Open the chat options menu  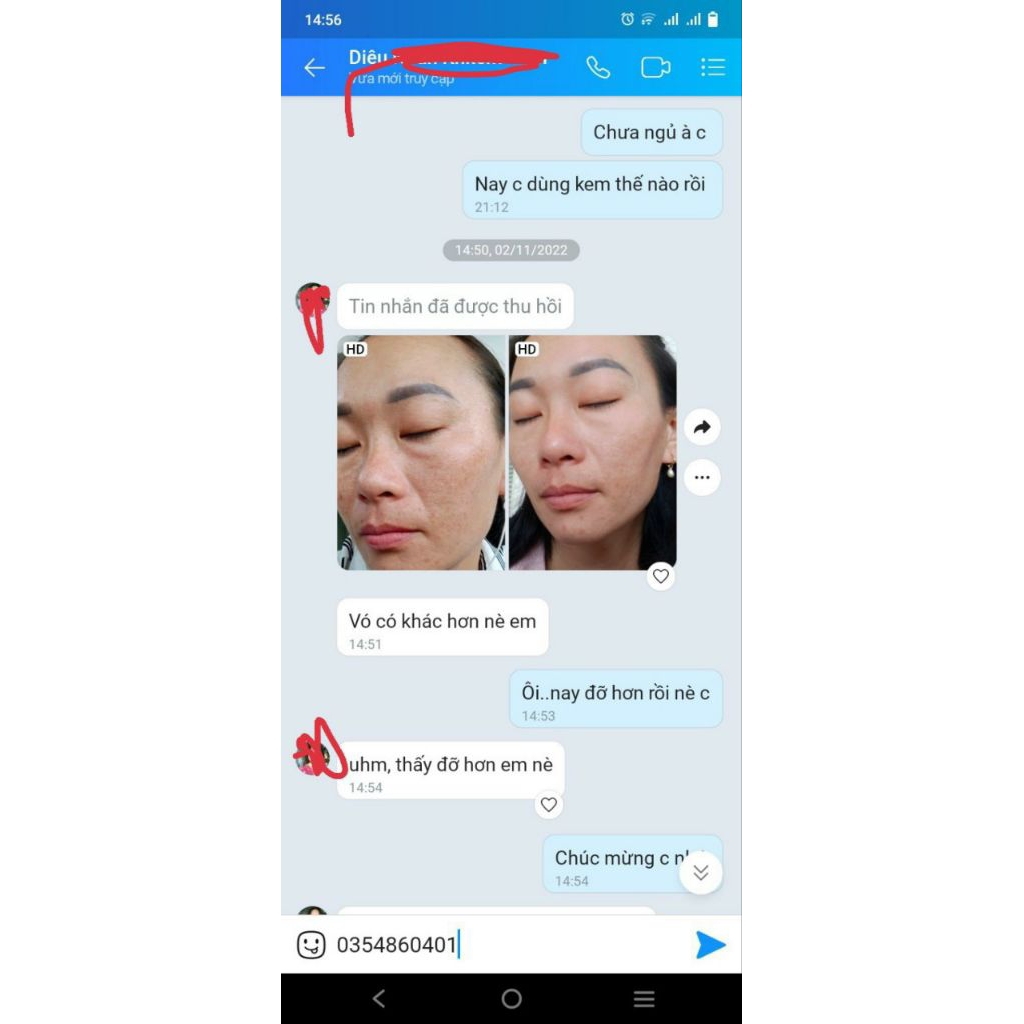[712, 68]
